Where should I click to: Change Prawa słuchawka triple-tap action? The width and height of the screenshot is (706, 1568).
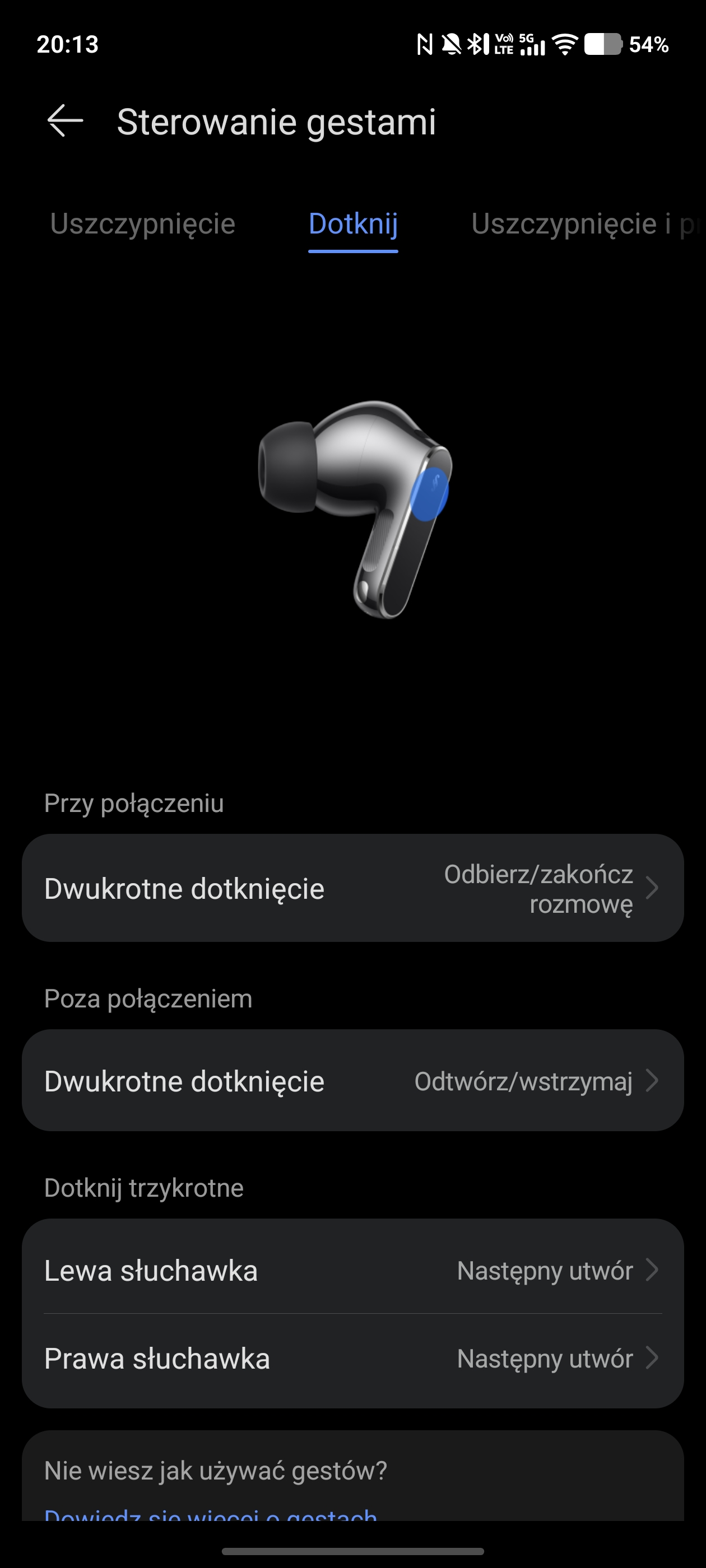[x=352, y=1359]
